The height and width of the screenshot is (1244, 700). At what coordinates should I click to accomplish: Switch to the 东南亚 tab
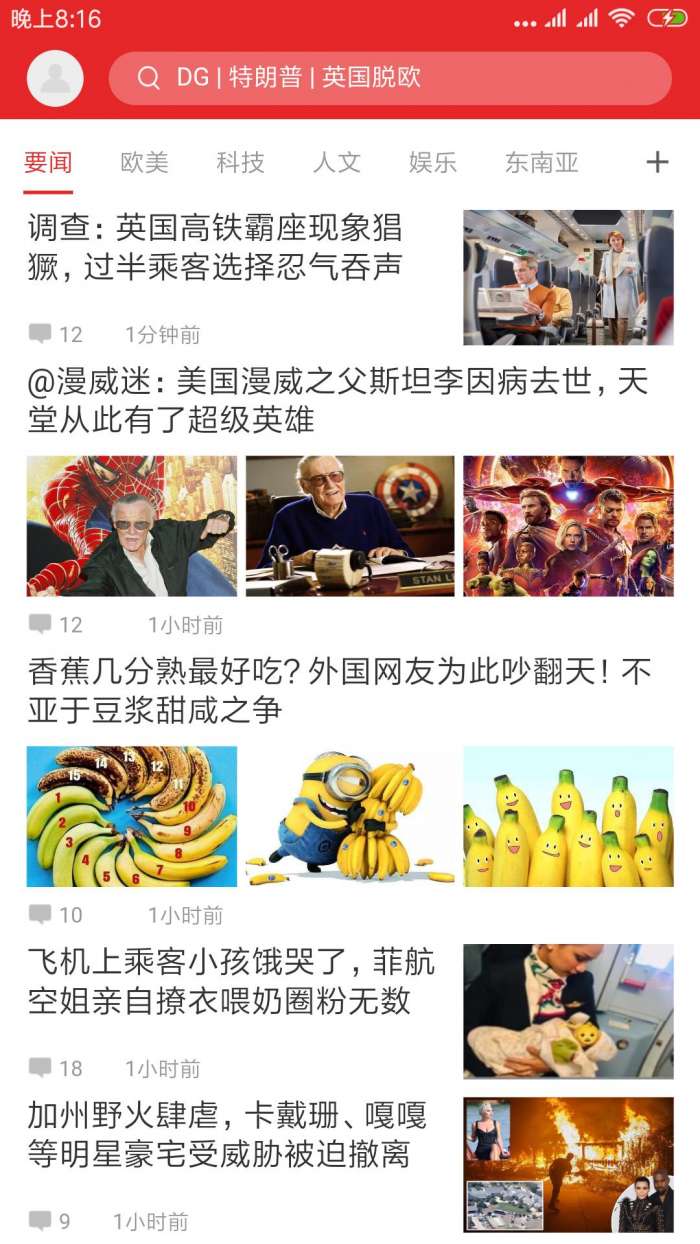[x=542, y=162]
